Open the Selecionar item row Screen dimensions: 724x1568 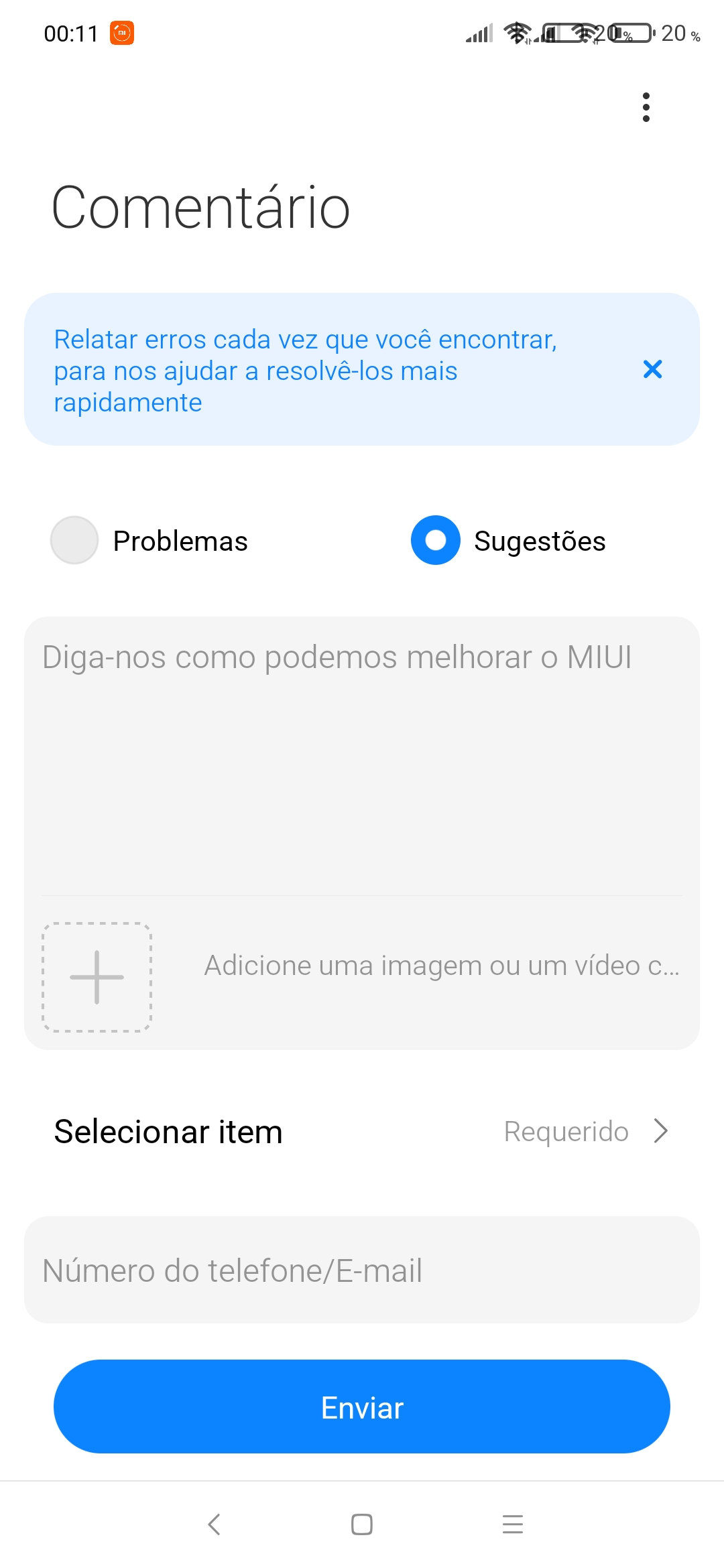[x=362, y=1131]
